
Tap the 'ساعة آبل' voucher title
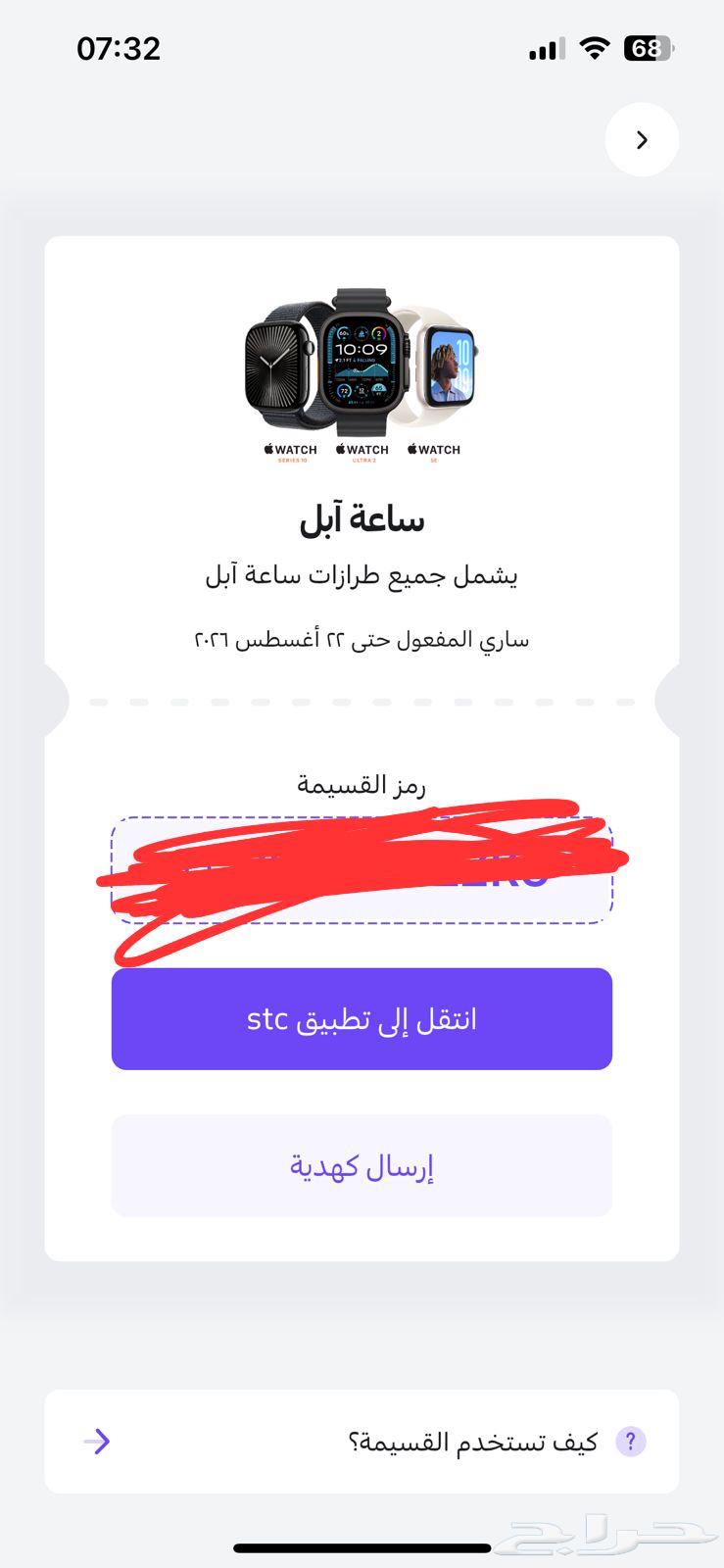362,517
